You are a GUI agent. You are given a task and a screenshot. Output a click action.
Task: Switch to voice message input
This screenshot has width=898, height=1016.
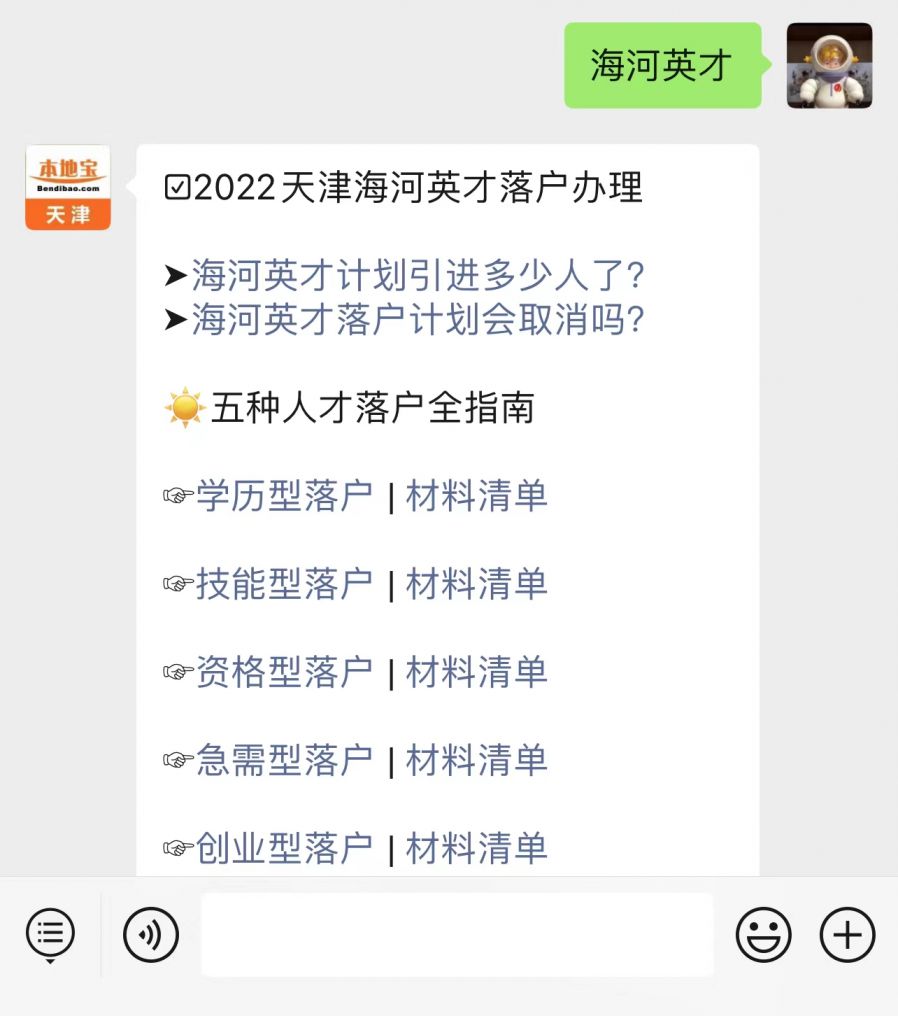(x=151, y=935)
